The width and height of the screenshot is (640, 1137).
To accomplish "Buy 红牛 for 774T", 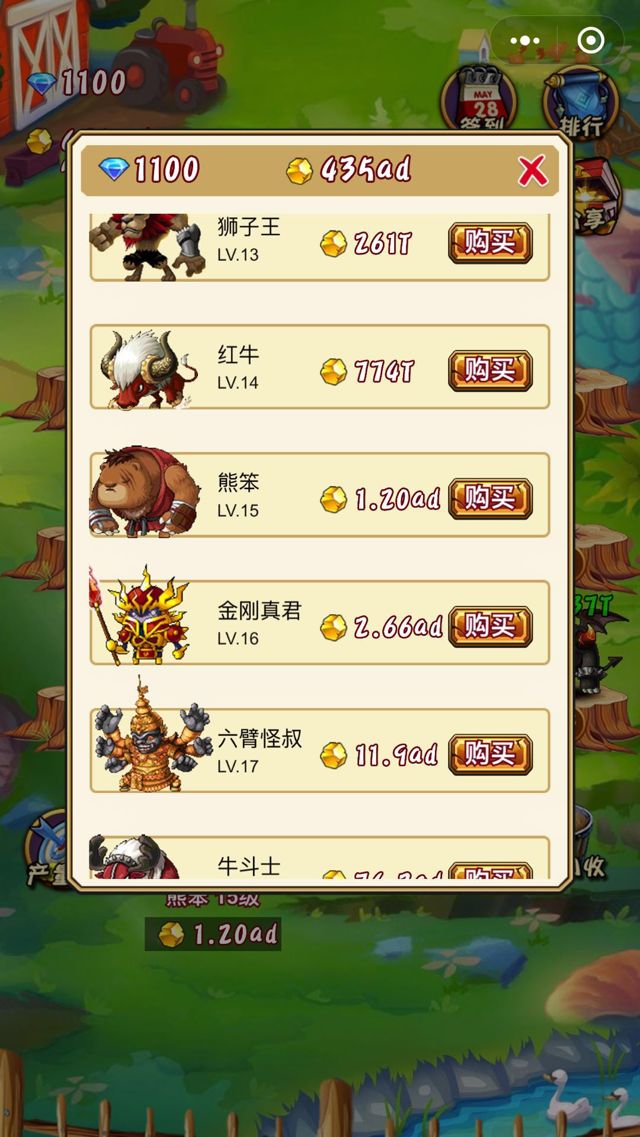I will (x=490, y=371).
